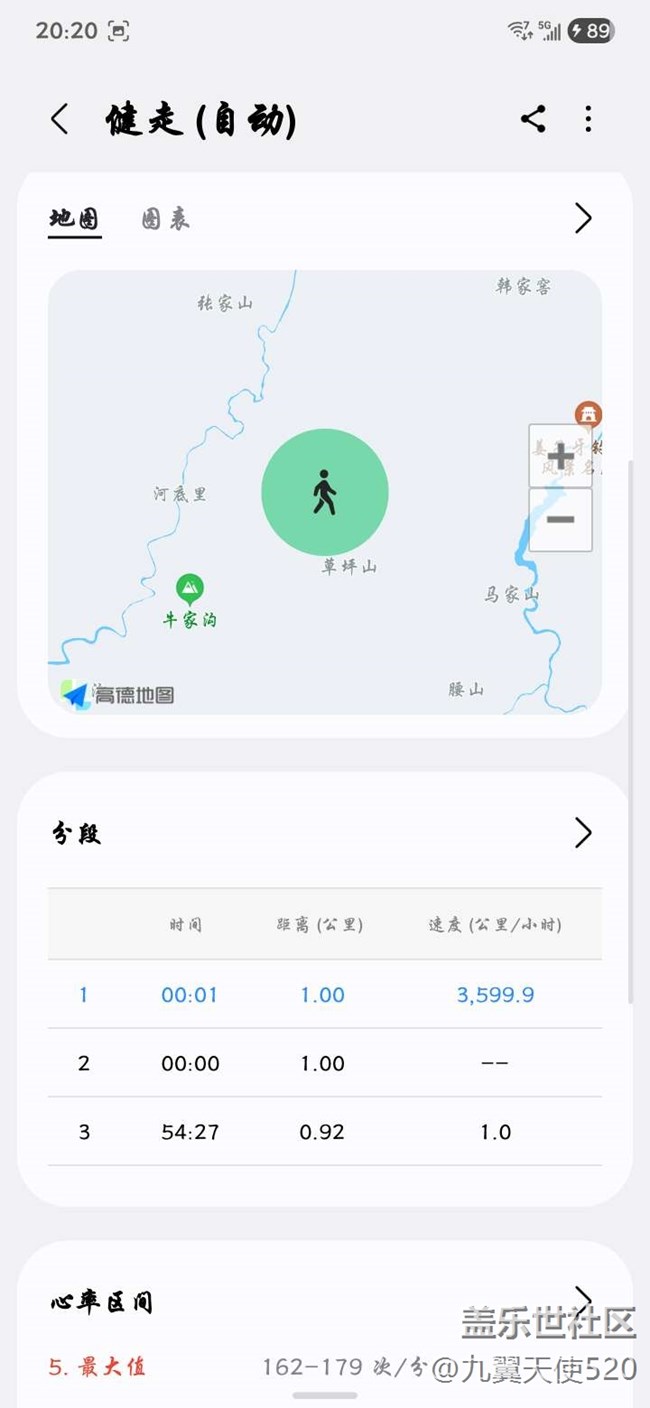Open the 心率区间 details chevron

583,1298
